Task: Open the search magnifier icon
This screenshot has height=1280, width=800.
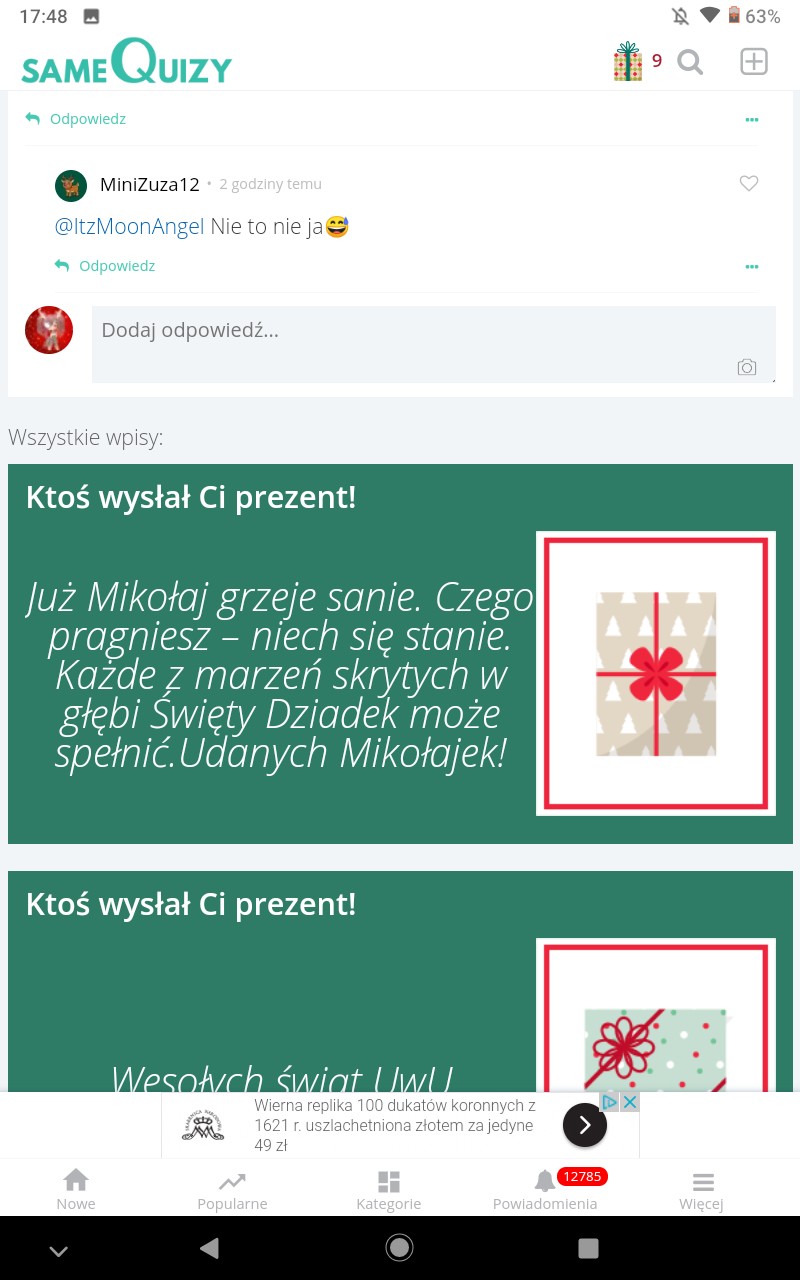Action: (690, 62)
